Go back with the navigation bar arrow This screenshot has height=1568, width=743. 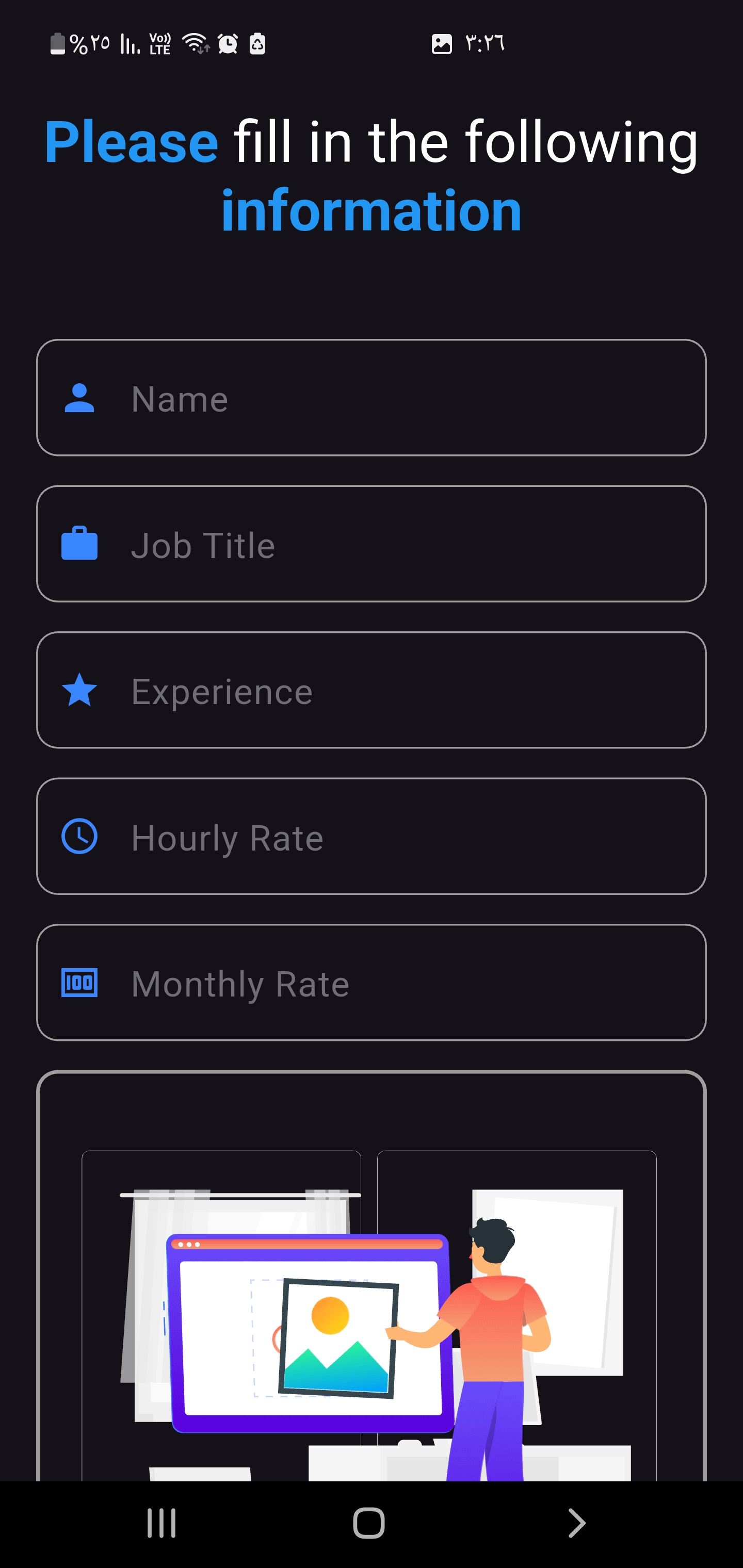click(x=577, y=1524)
